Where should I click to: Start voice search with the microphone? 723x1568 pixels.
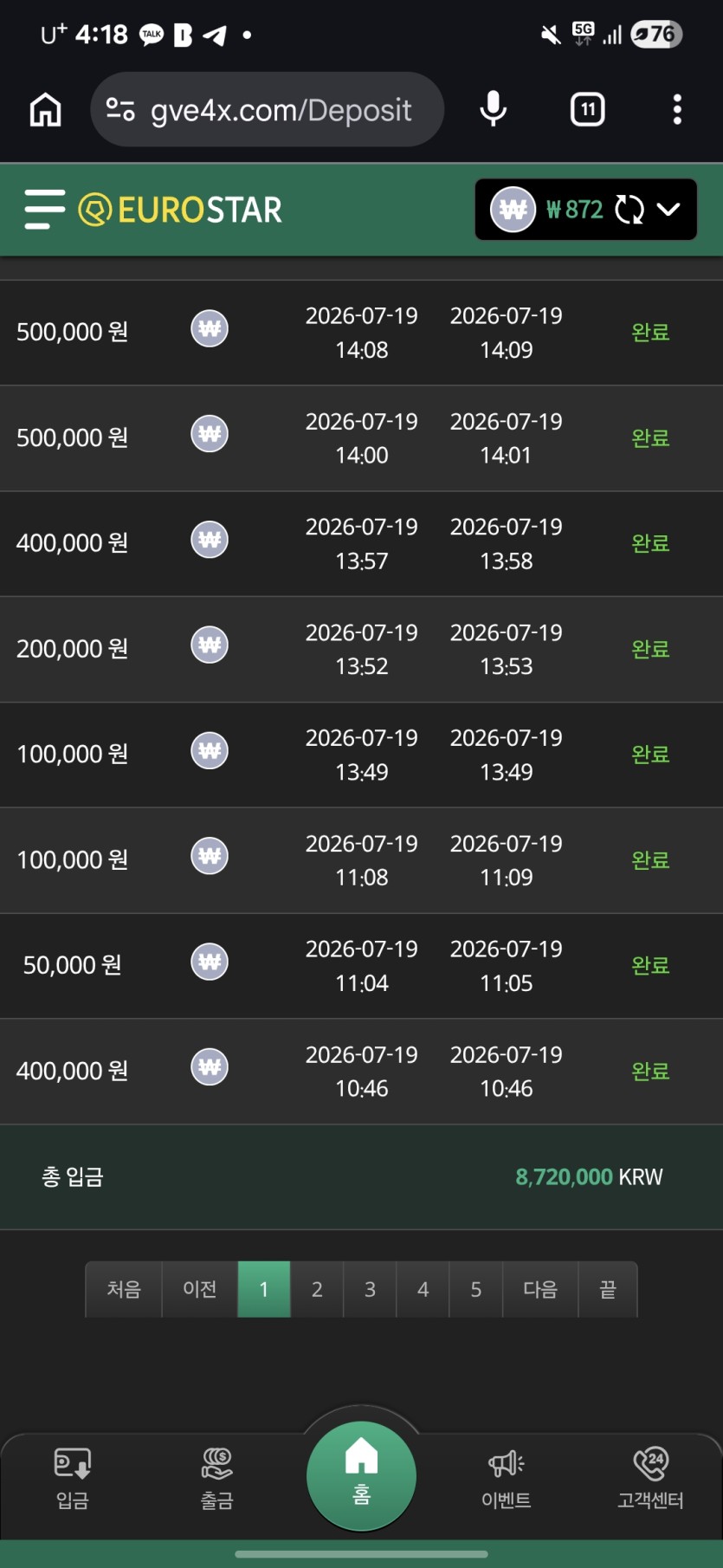click(494, 109)
